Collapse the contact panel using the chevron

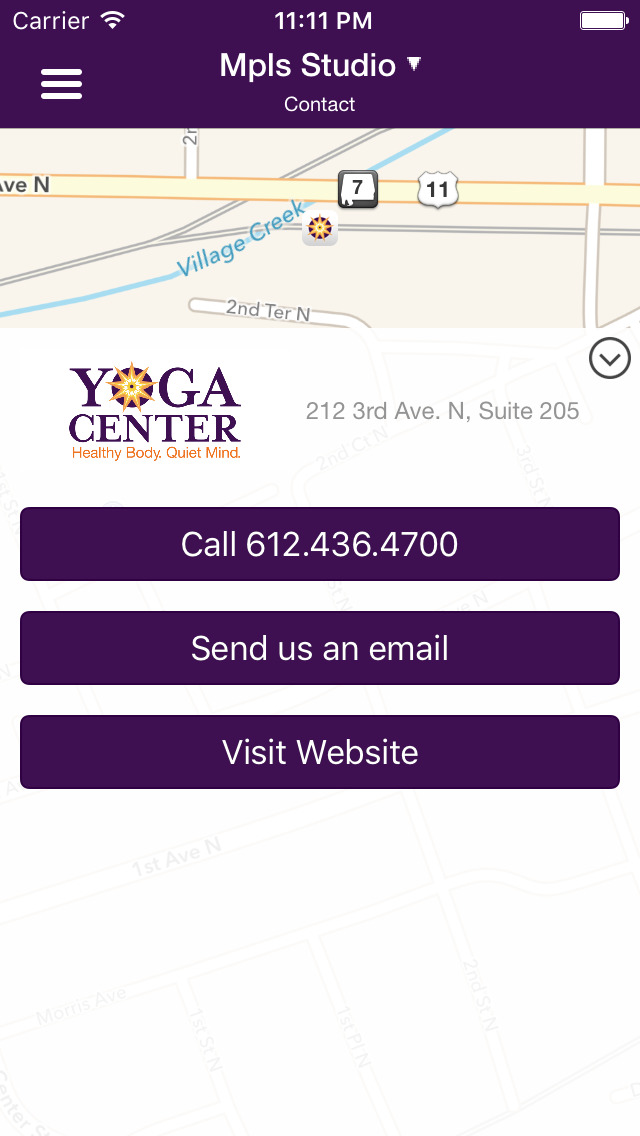(x=610, y=358)
